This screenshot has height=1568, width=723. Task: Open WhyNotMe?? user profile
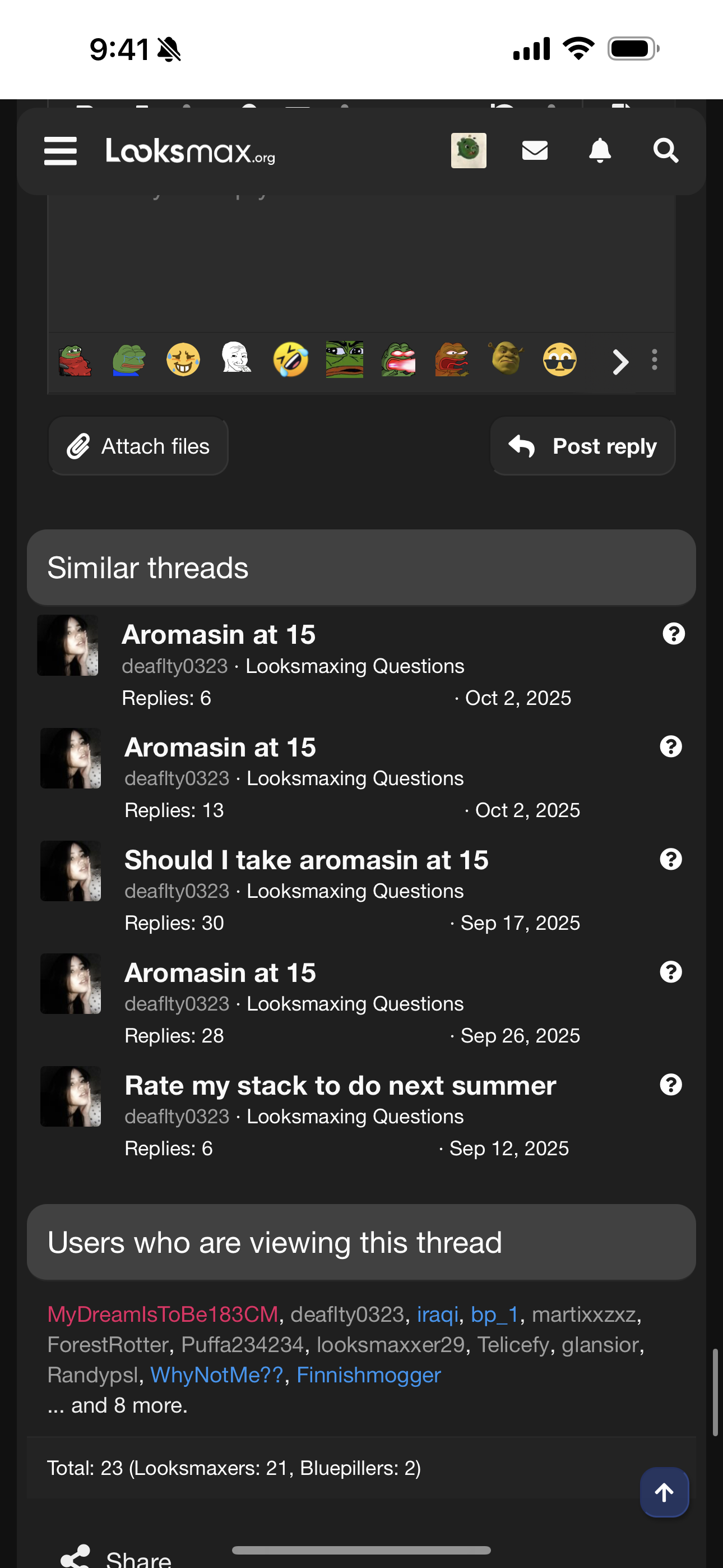click(x=217, y=1375)
